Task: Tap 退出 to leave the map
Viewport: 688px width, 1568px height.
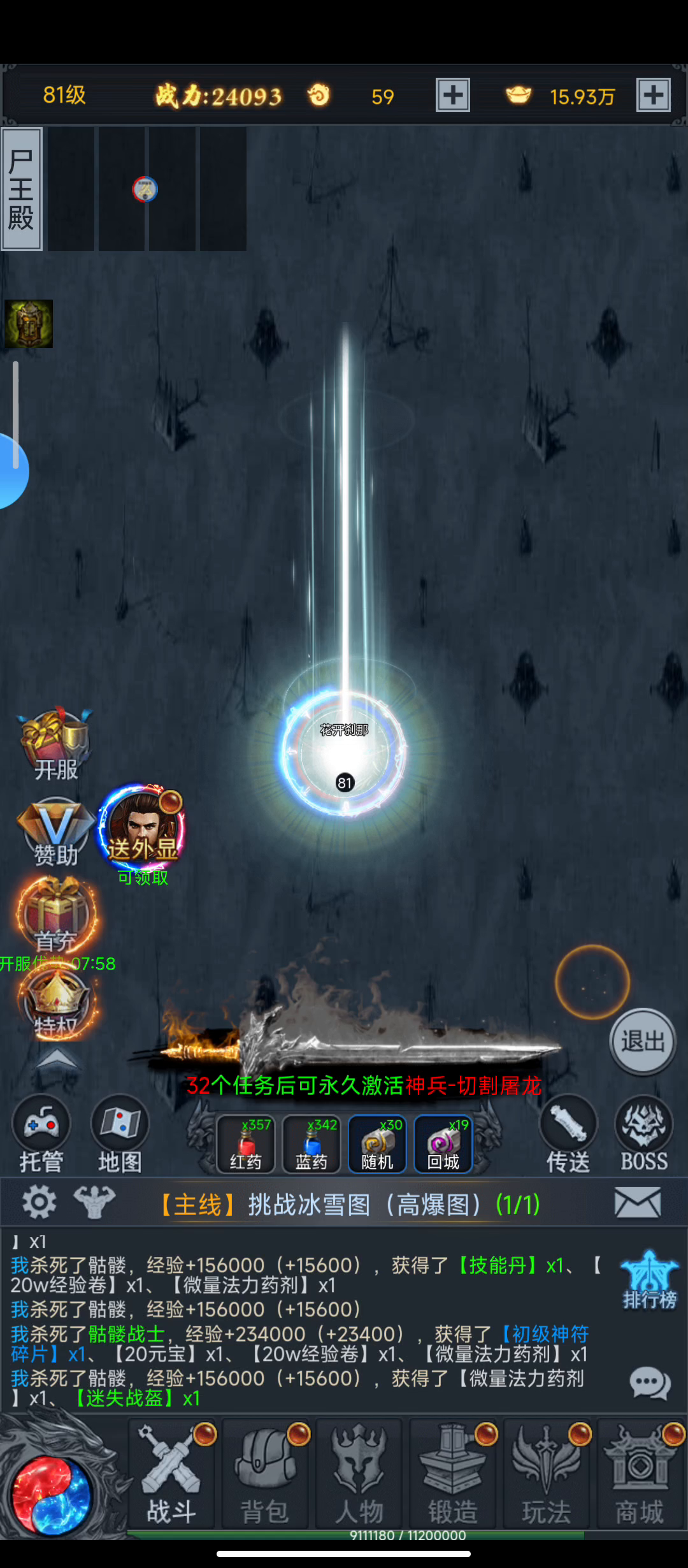Action: click(x=643, y=1042)
